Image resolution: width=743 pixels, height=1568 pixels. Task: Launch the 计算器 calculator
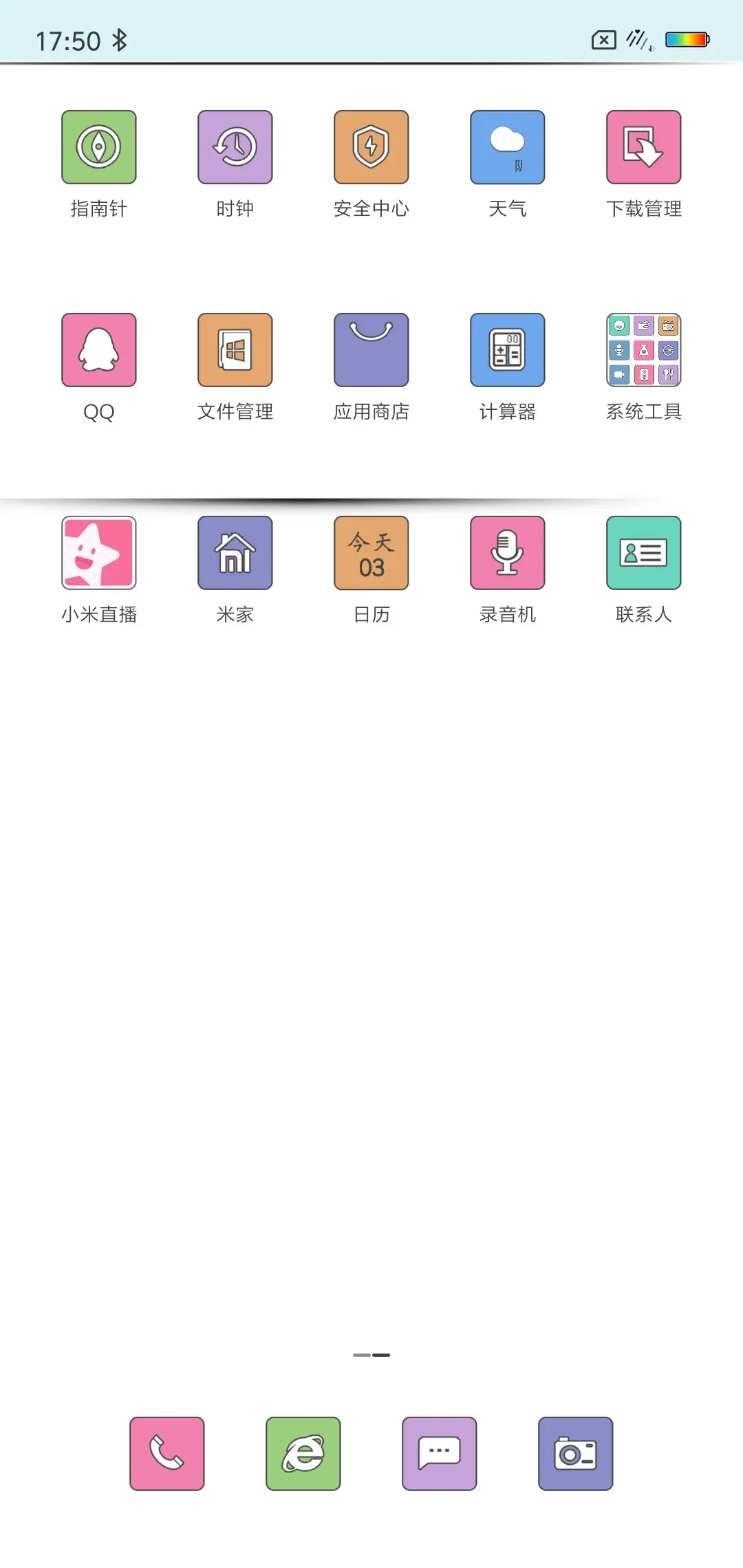507,349
